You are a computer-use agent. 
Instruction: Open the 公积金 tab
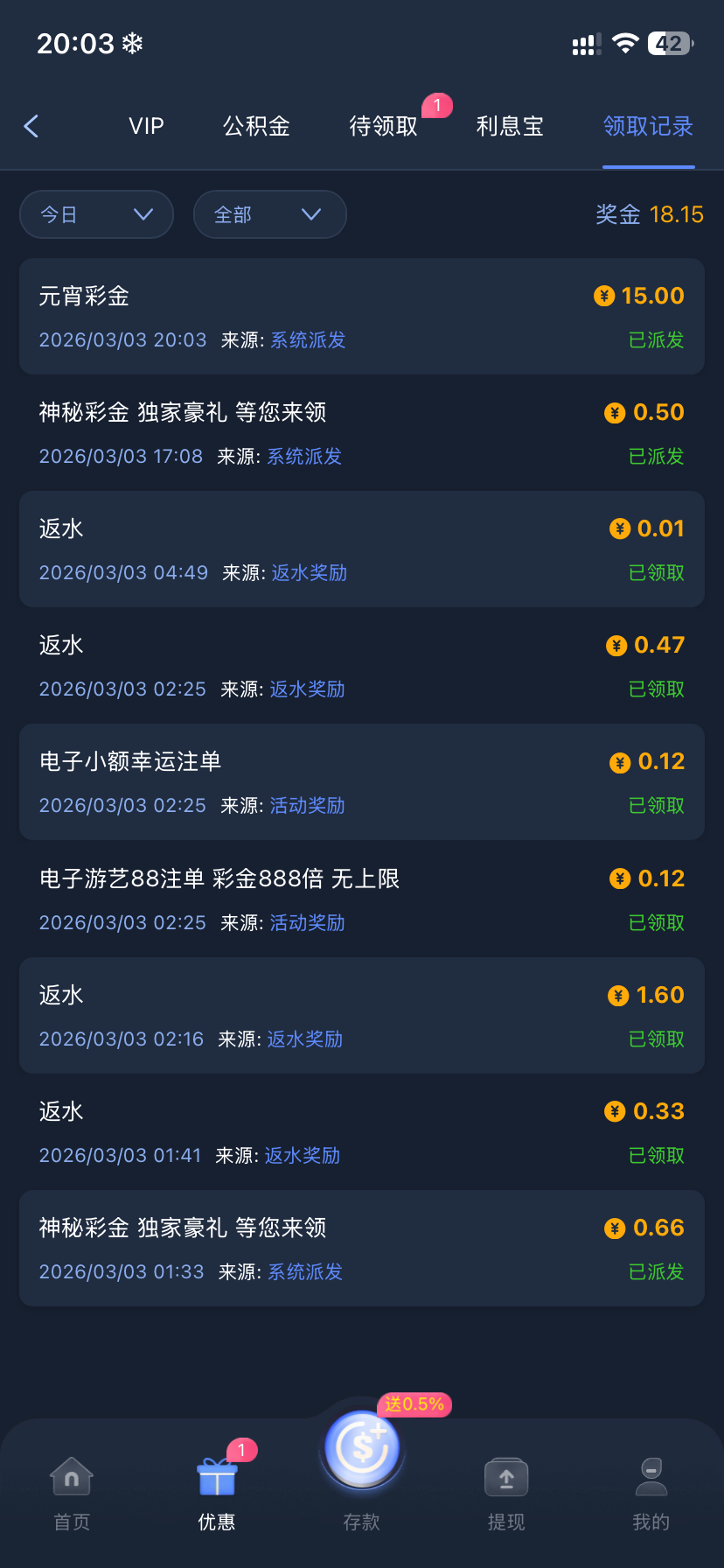point(256,126)
